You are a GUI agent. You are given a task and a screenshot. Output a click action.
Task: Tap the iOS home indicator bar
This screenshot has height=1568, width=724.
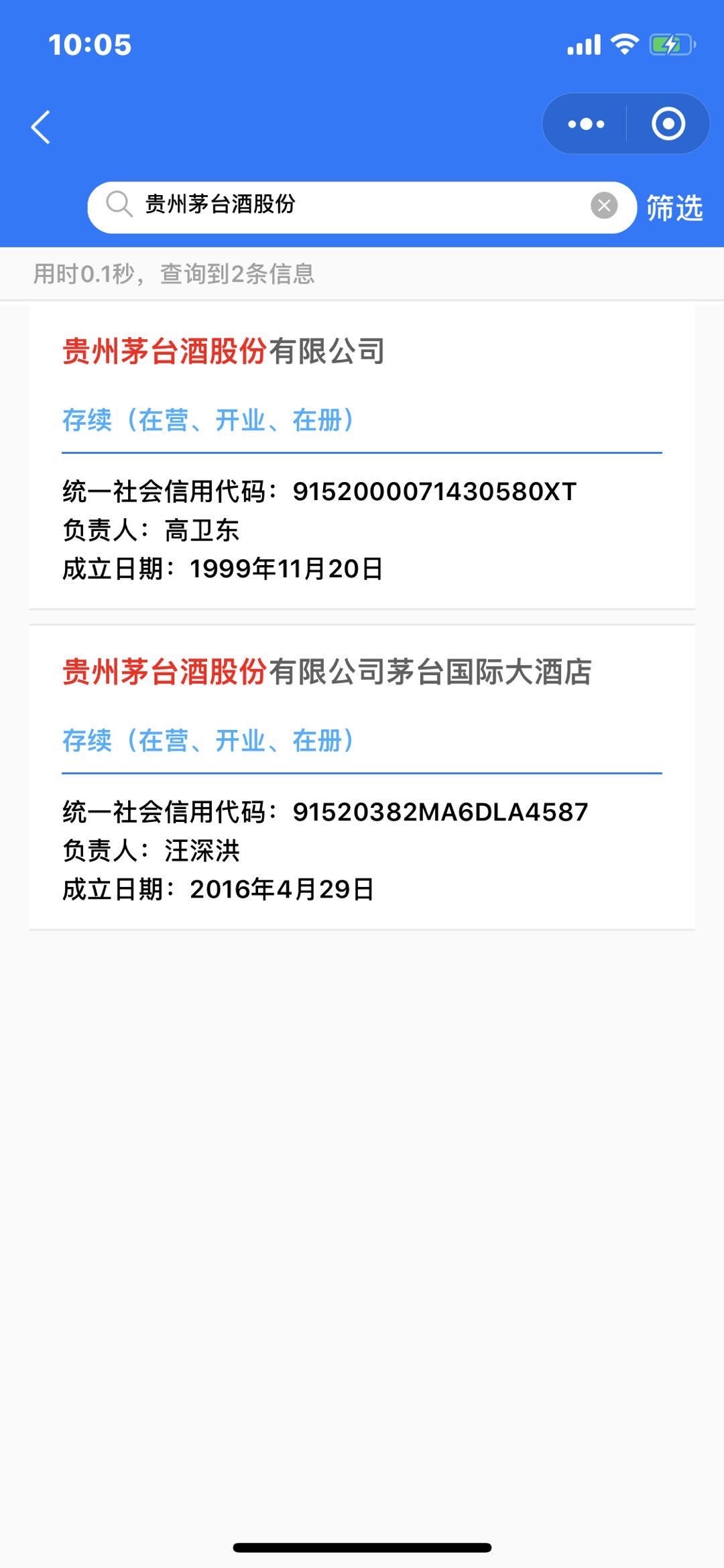point(362,1546)
